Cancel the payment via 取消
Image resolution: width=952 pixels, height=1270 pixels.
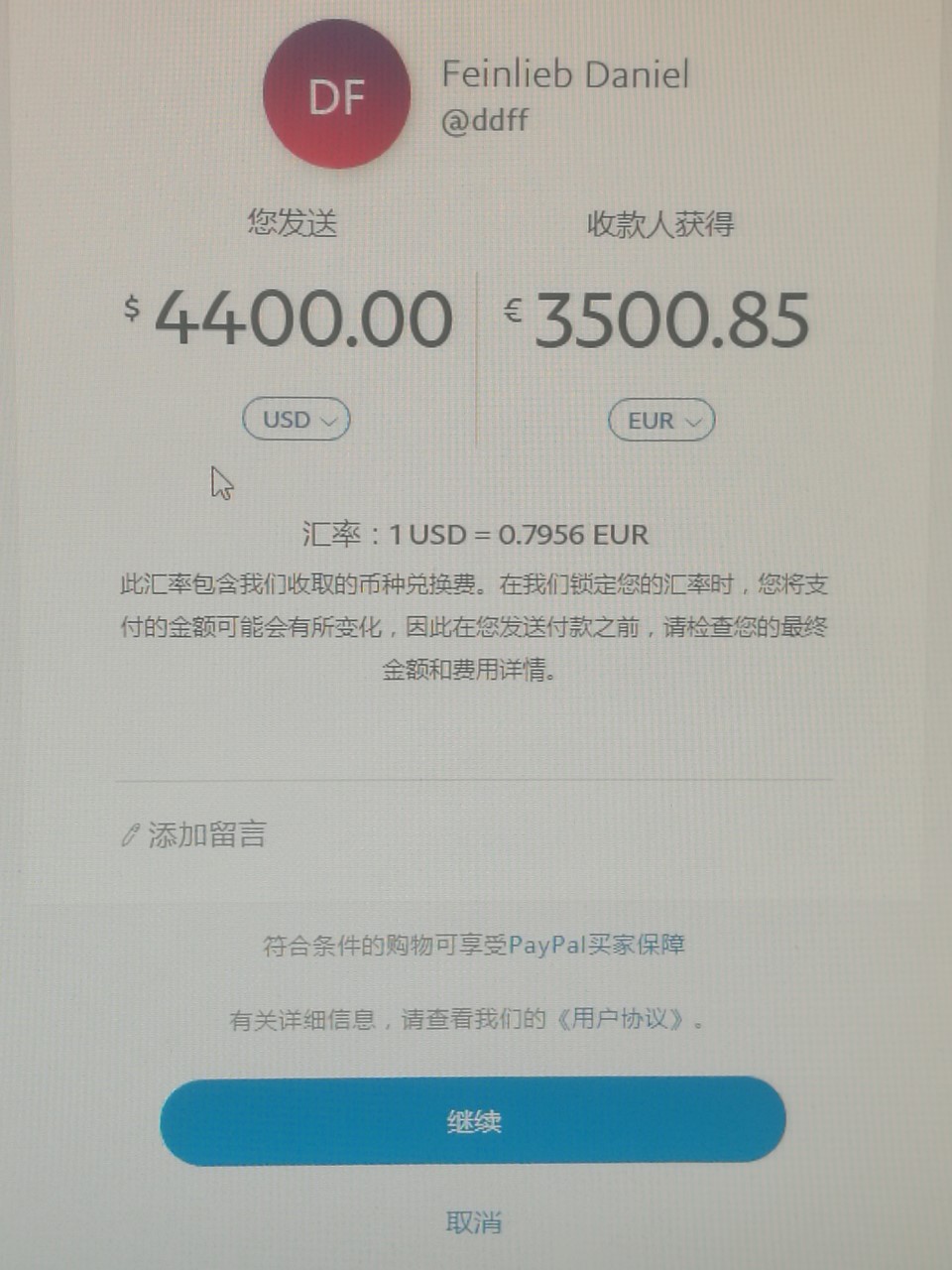pyautogui.click(x=473, y=1222)
